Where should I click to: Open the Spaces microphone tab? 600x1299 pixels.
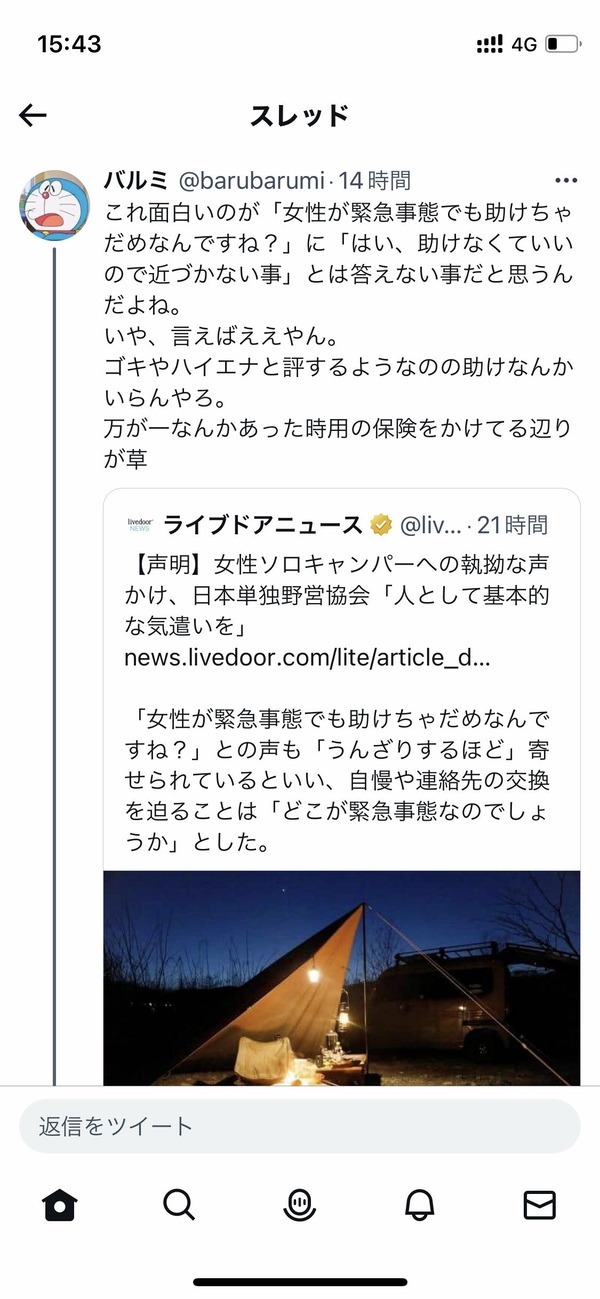[299, 1206]
